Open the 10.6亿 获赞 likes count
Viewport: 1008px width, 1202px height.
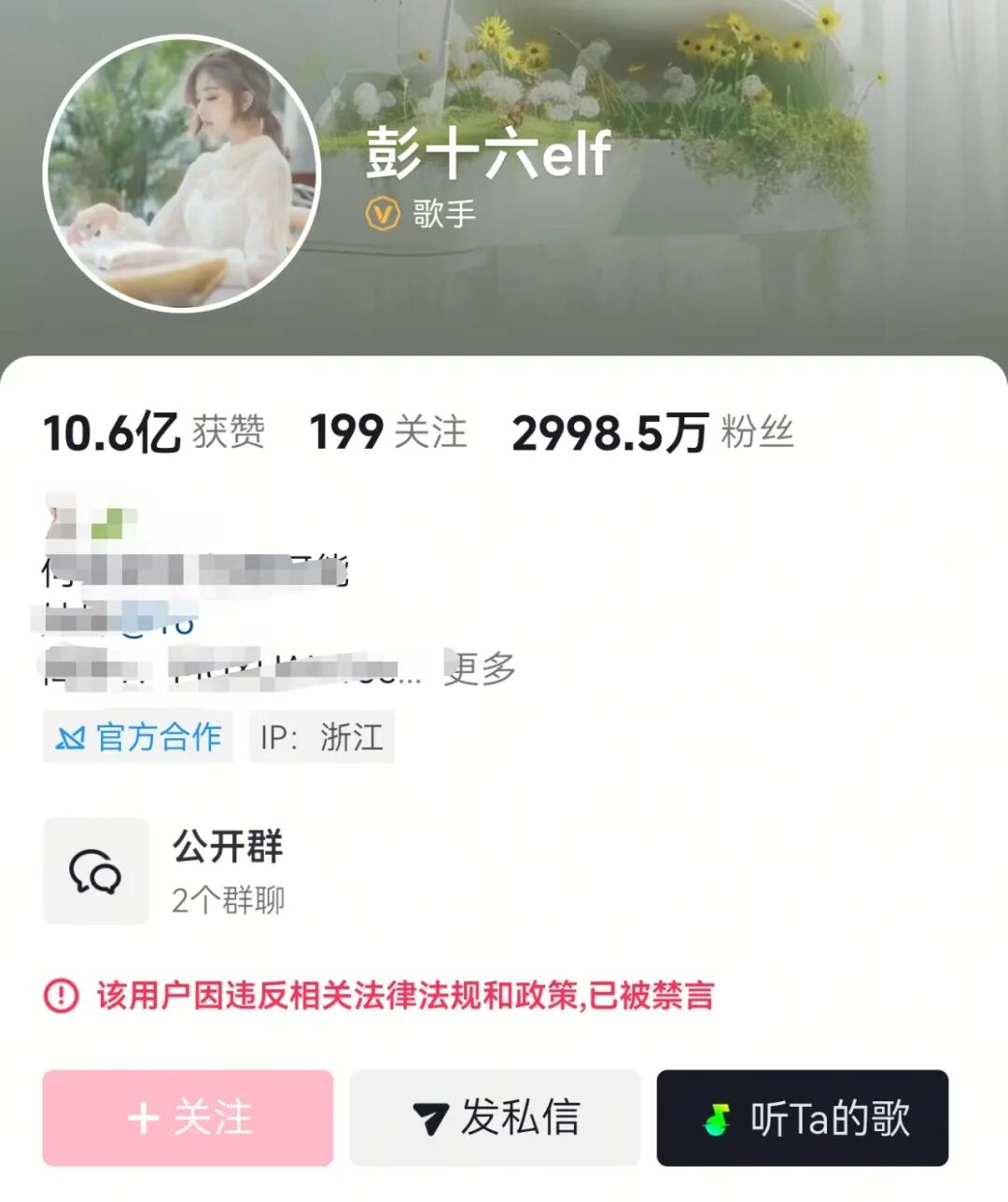click(154, 432)
